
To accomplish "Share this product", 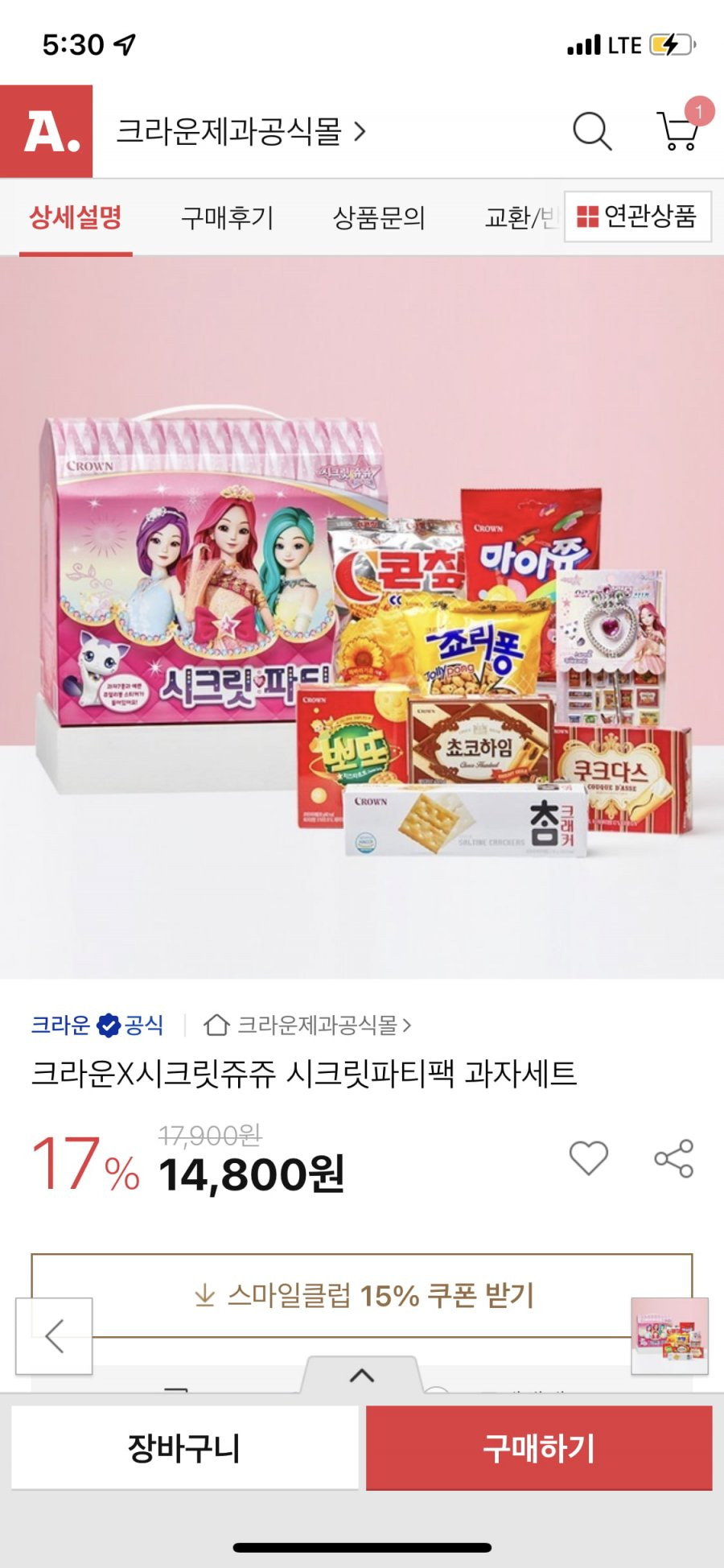I will click(x=673, y=1158).
